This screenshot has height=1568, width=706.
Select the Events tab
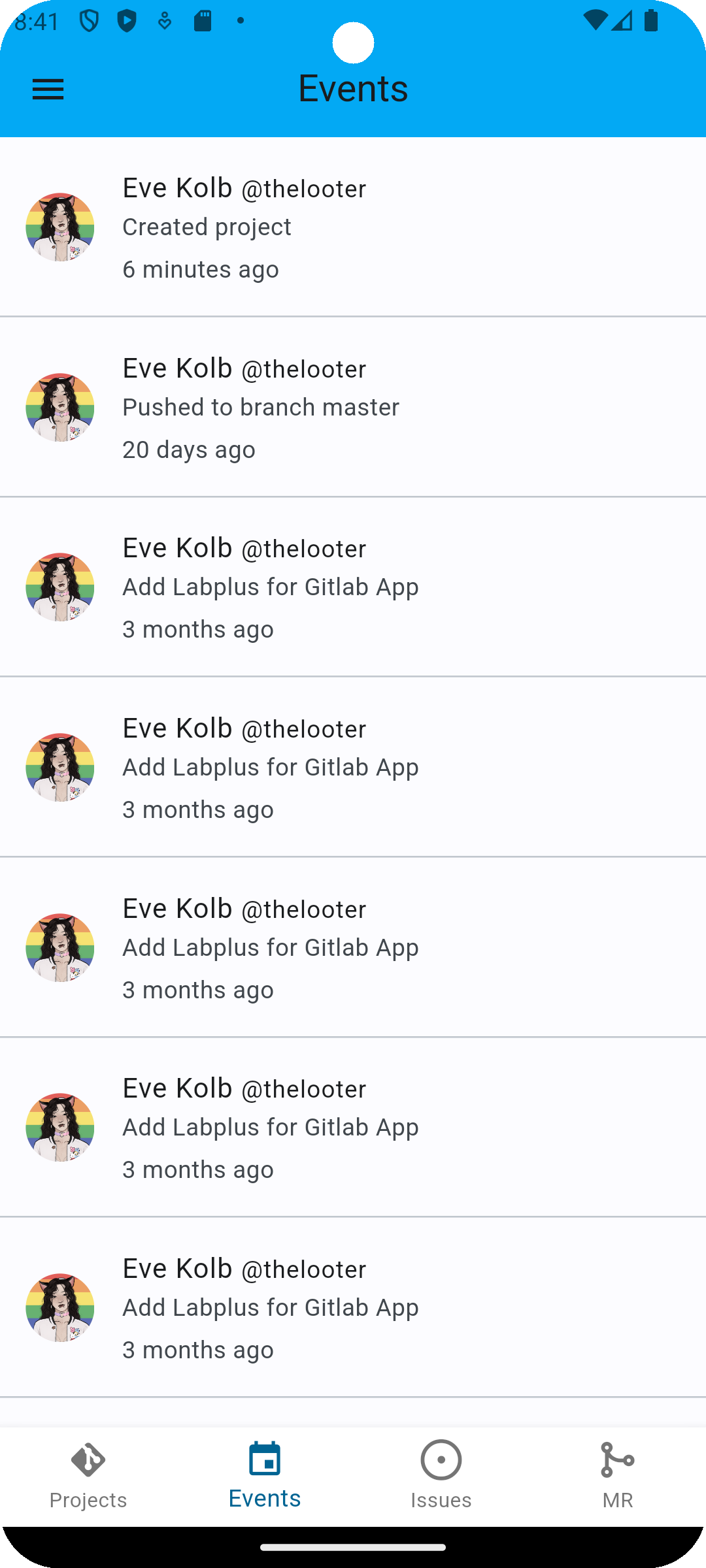tap(265, 1477)
